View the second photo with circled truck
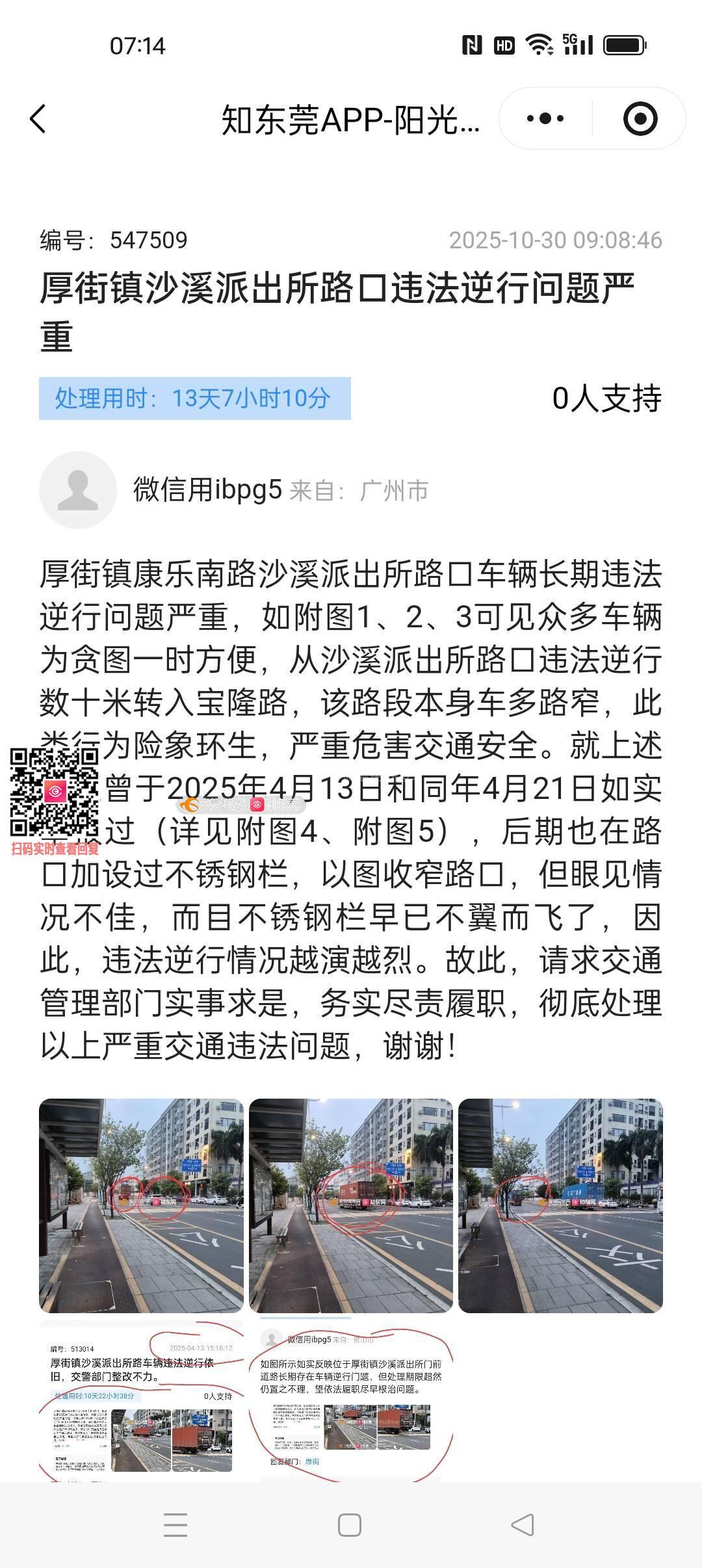Screen dimensions: 702x1568 [351, 1205]
